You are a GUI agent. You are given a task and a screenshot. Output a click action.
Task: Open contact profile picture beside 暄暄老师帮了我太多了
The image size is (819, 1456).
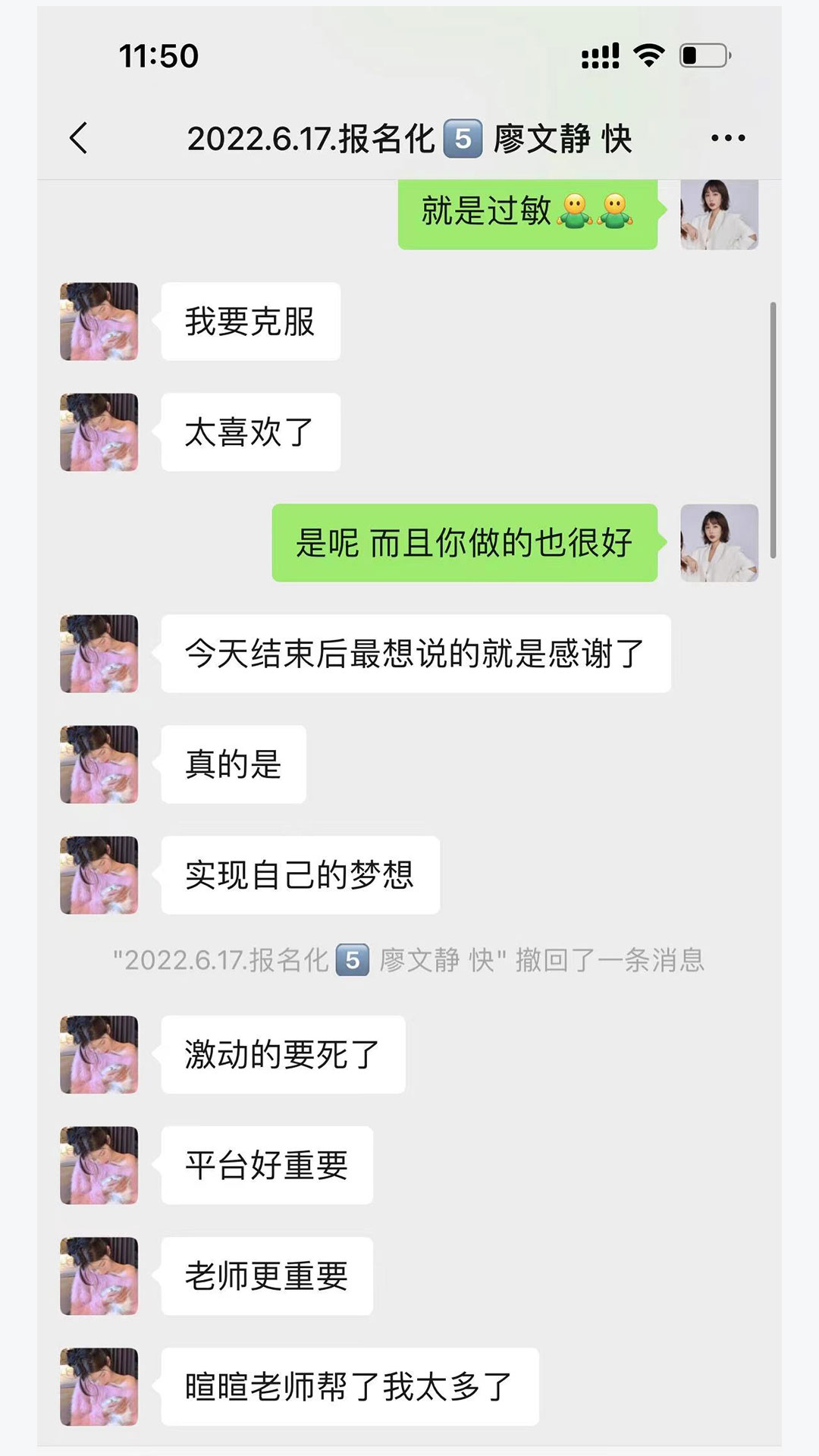tap(99, 1386)
